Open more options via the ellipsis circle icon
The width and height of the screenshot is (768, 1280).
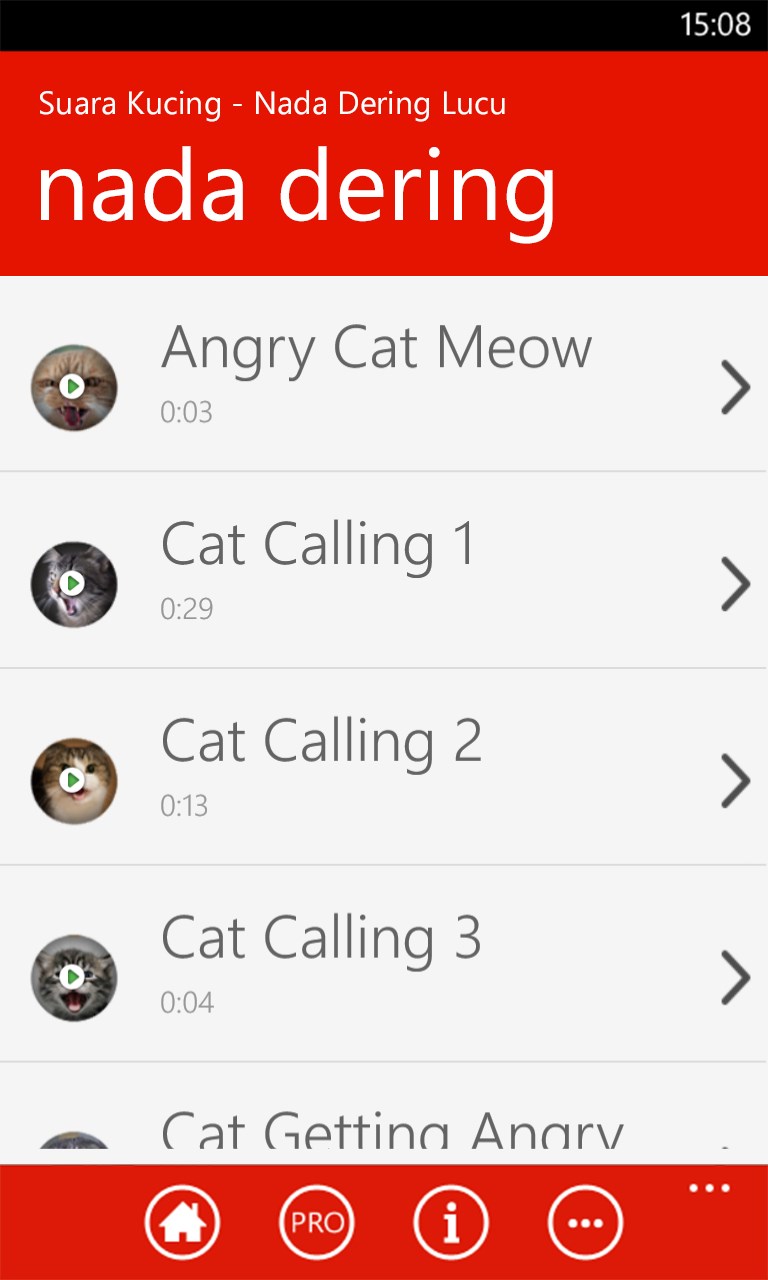[x=586, y=1221]
